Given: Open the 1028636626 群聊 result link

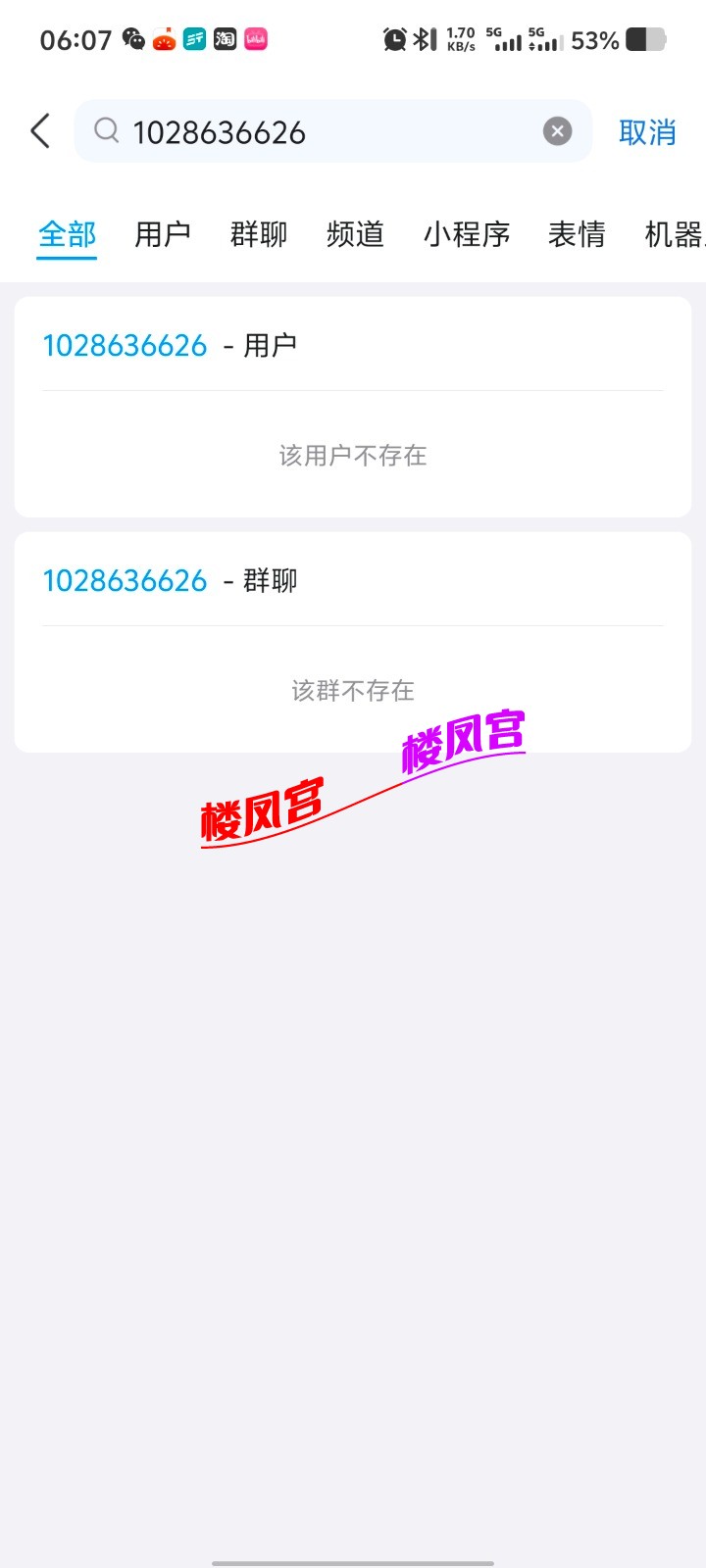Looking at the screenshot, I should pyautogui.click(x=125, y=580).
